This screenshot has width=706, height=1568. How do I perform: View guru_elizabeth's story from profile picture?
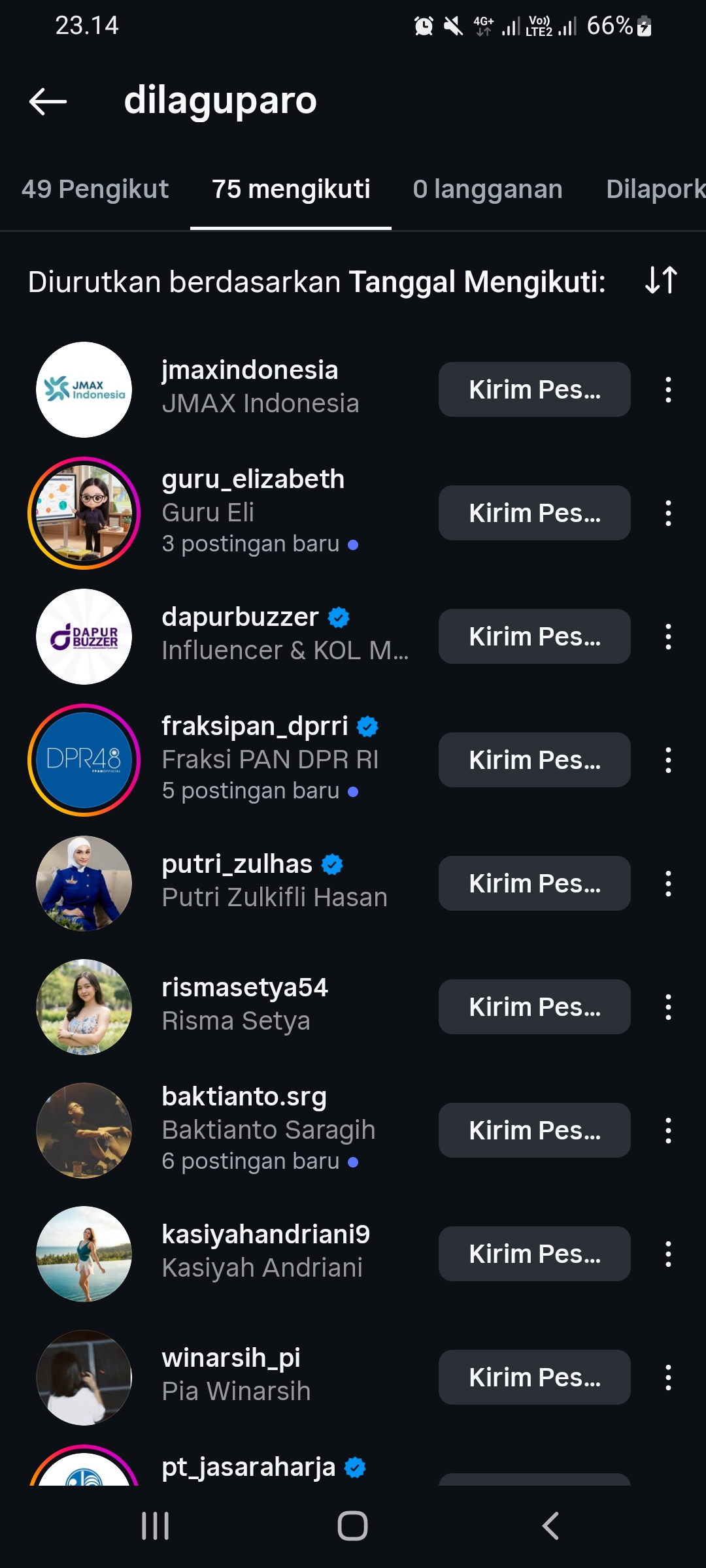point(84,513)
